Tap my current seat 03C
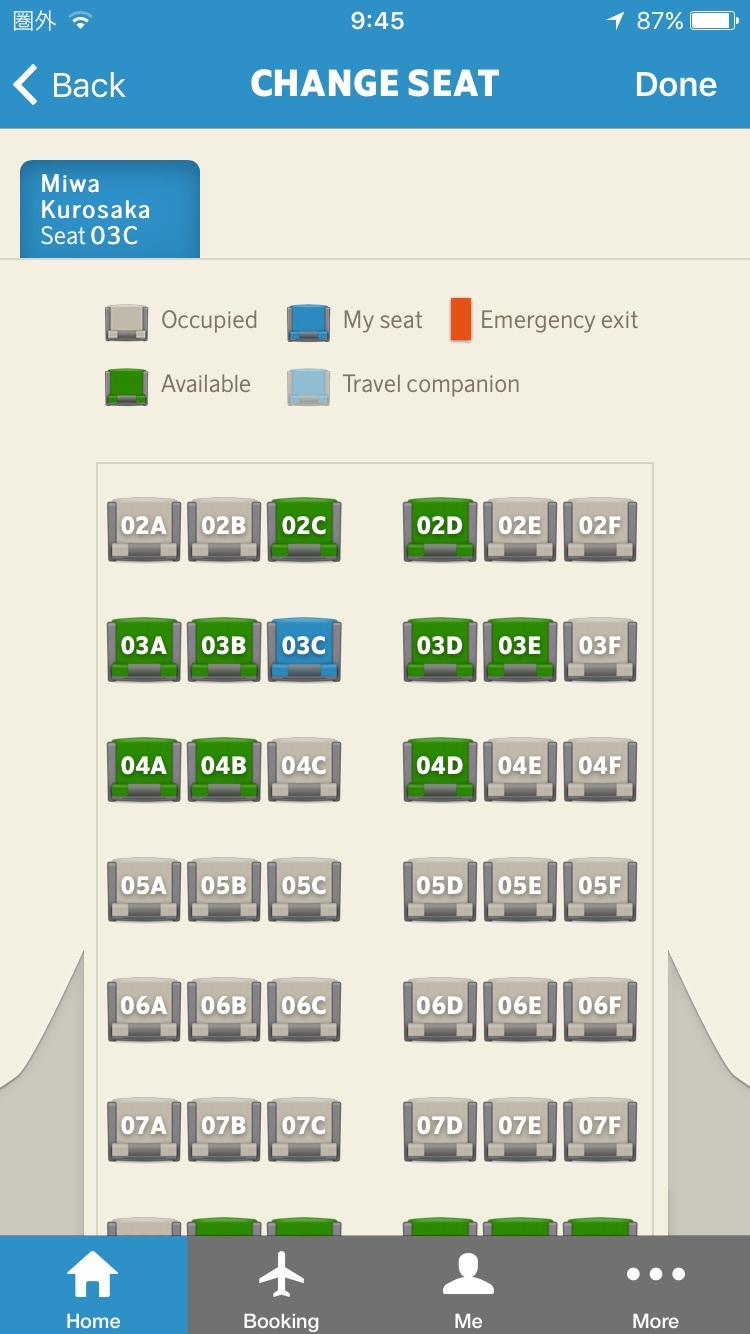This screenshot has width=750, height=1334. coord(304,650)
